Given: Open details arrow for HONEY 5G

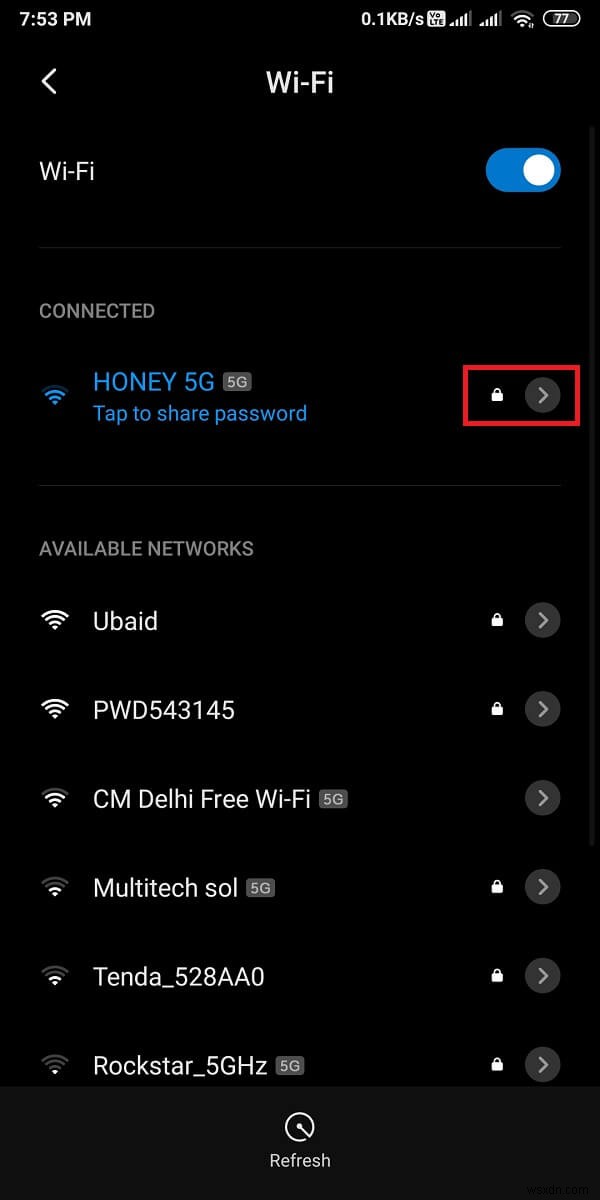Looking at the screenshot, I should 542,395.
